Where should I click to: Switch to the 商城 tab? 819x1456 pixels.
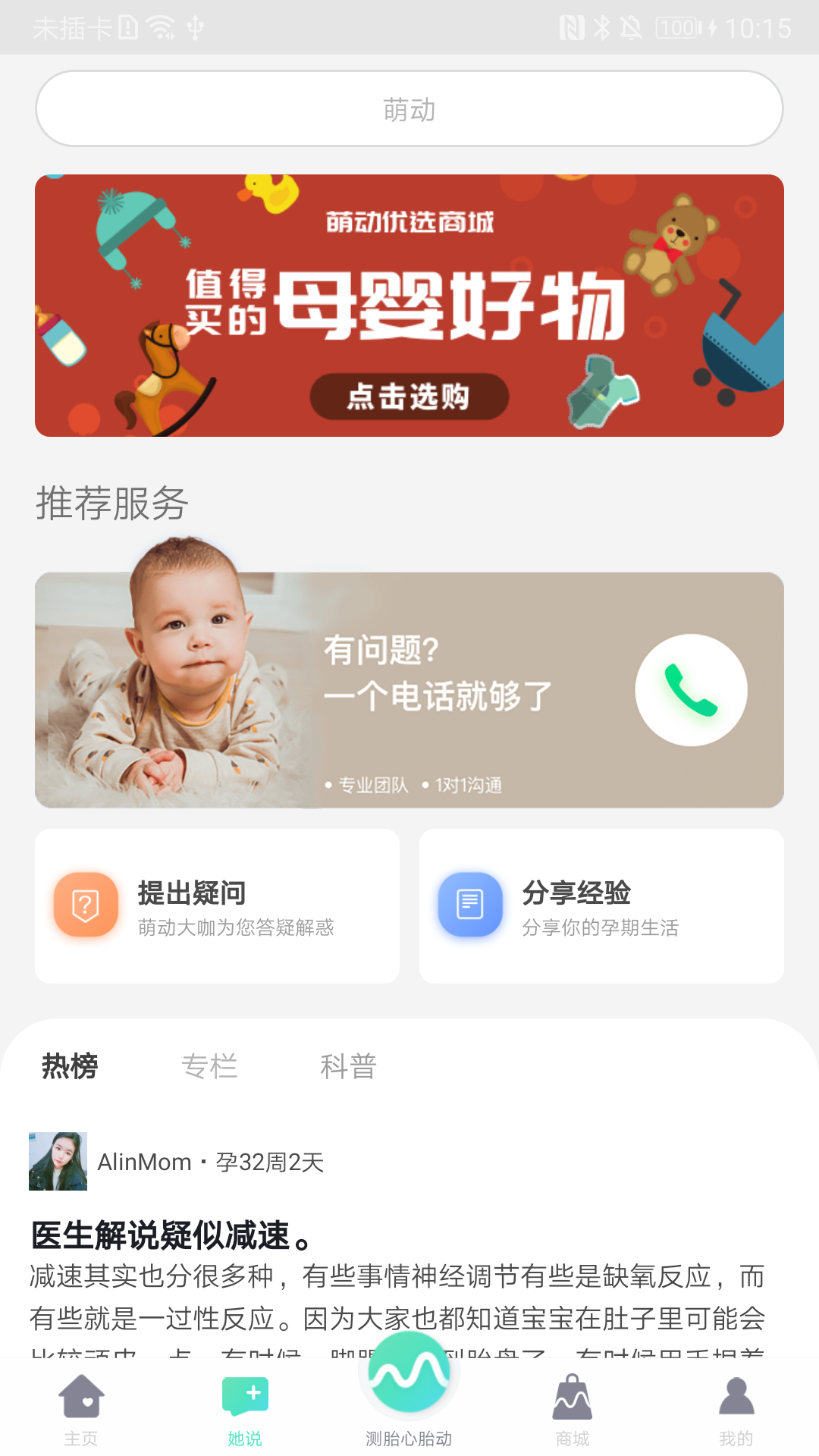coord(573,1409)
